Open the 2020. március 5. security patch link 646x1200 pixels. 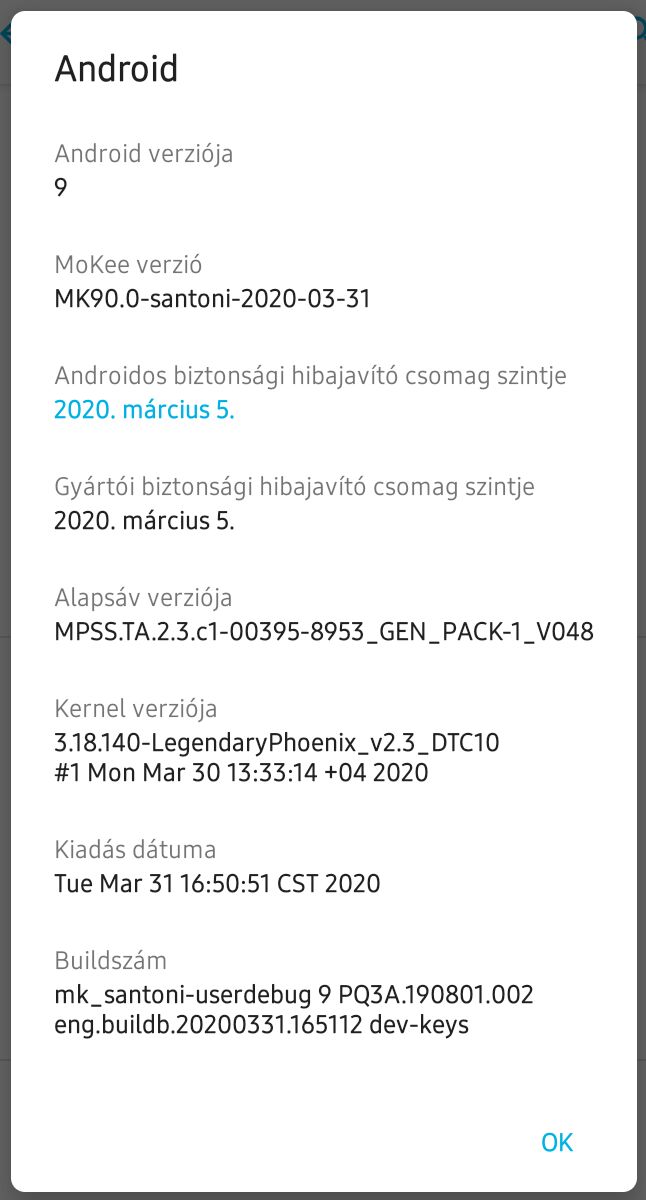coord(144,410)
